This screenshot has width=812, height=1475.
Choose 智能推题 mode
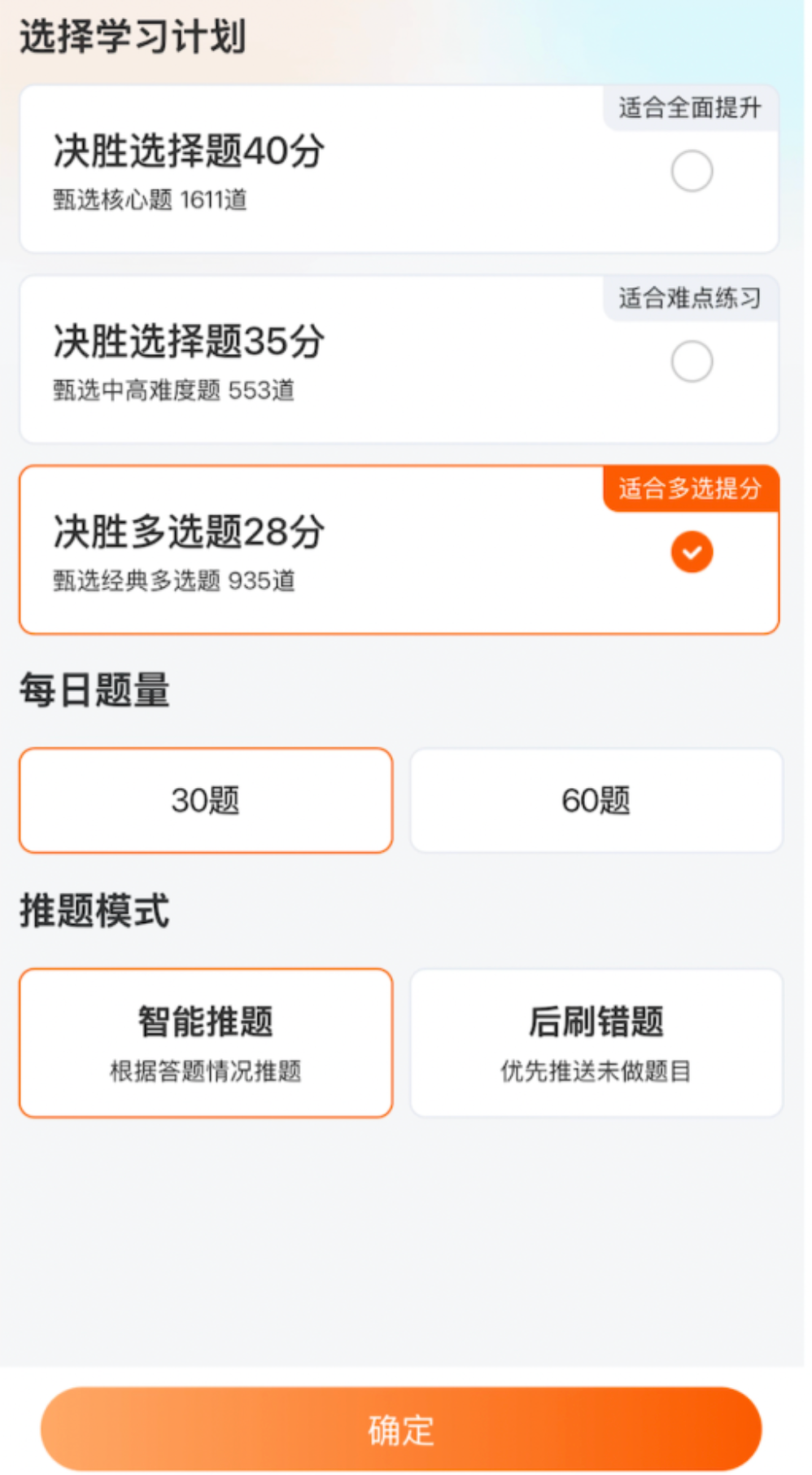coord(206,1043)
